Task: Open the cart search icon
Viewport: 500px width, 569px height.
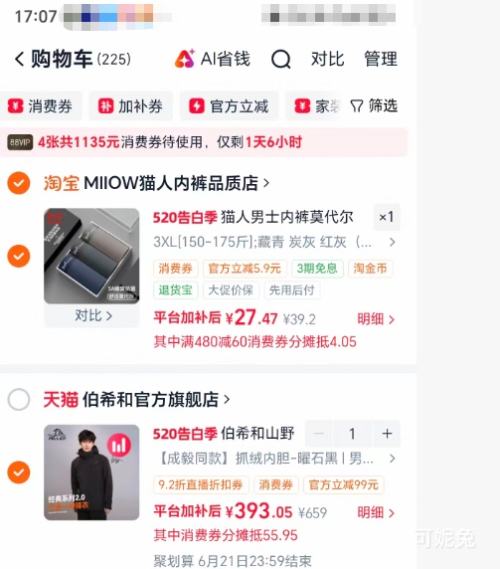Action: 281,59
